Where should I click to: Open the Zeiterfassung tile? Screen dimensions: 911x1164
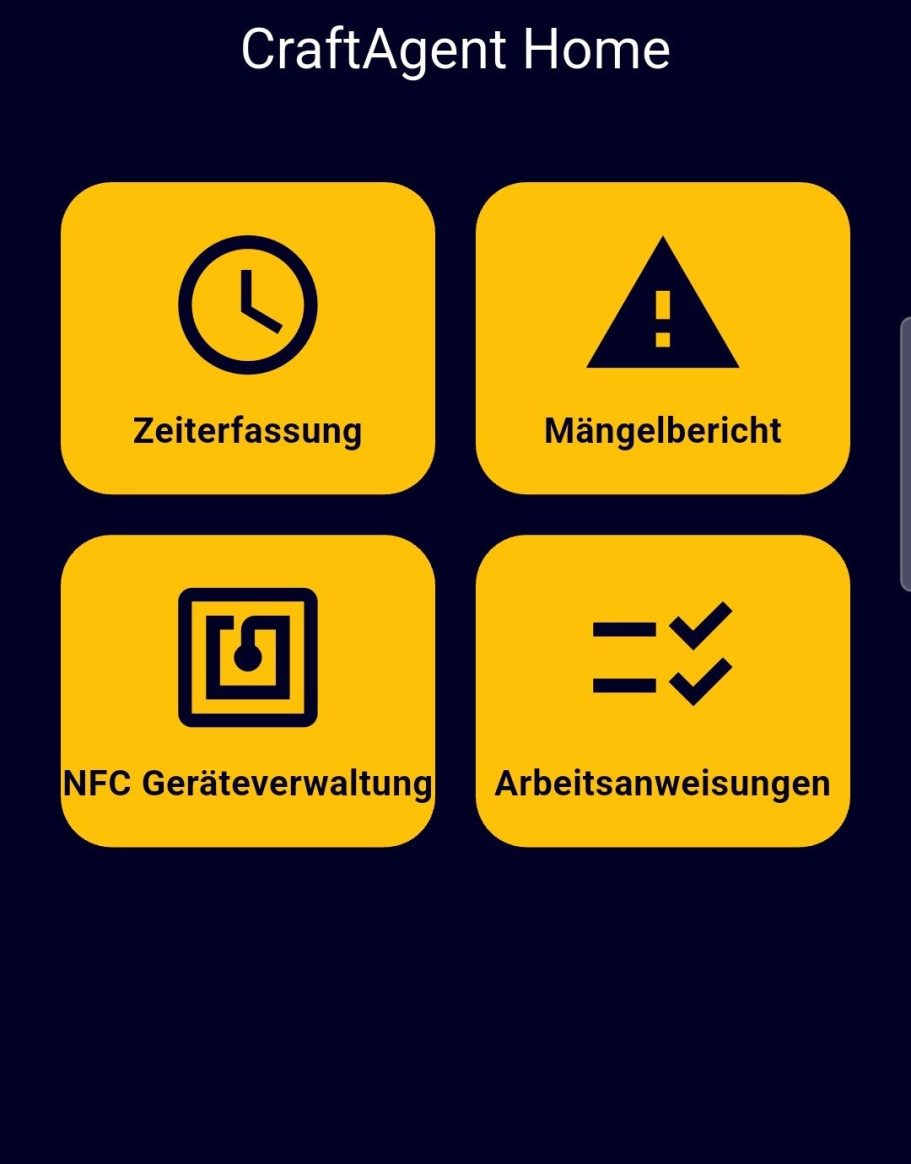247,338
